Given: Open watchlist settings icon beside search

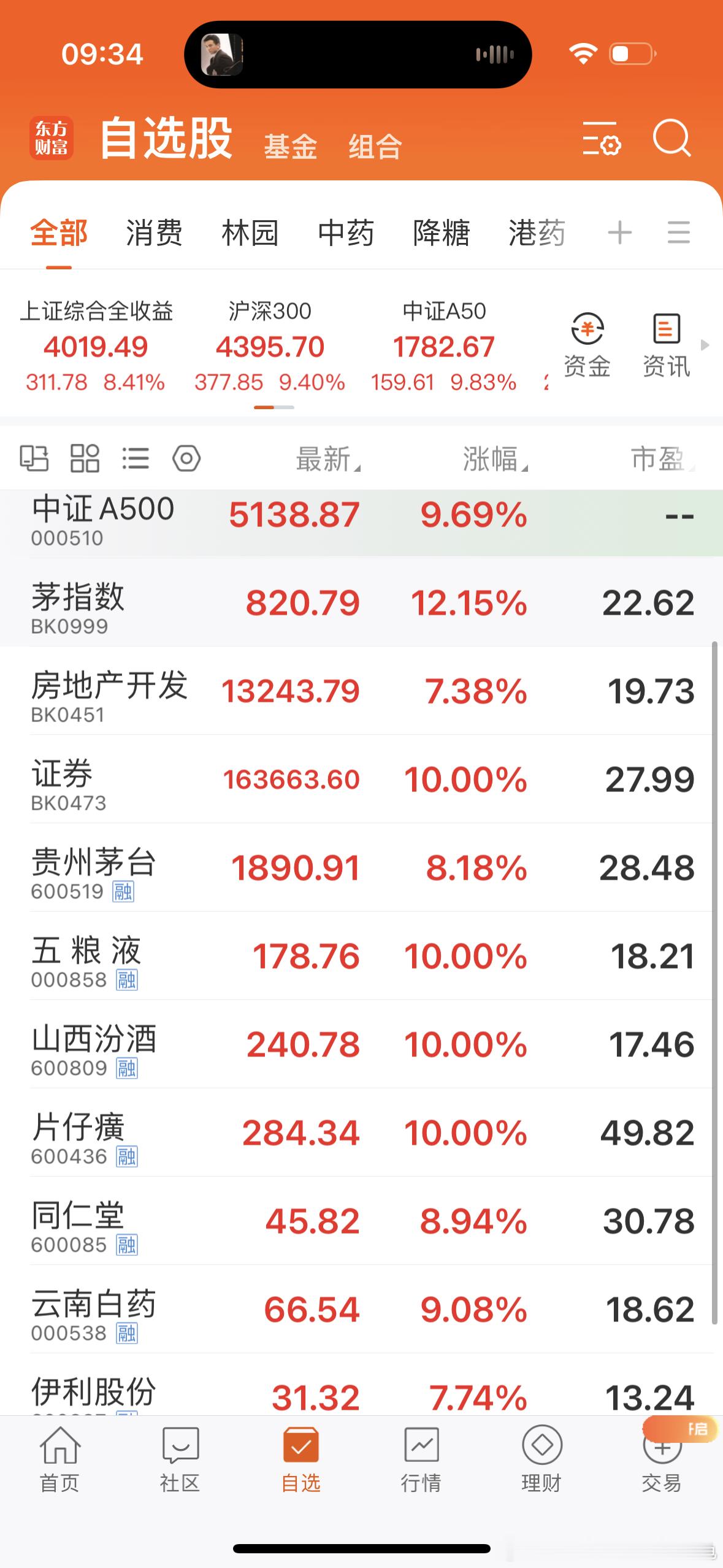Looking at the screenshot, I should (601, 138).
